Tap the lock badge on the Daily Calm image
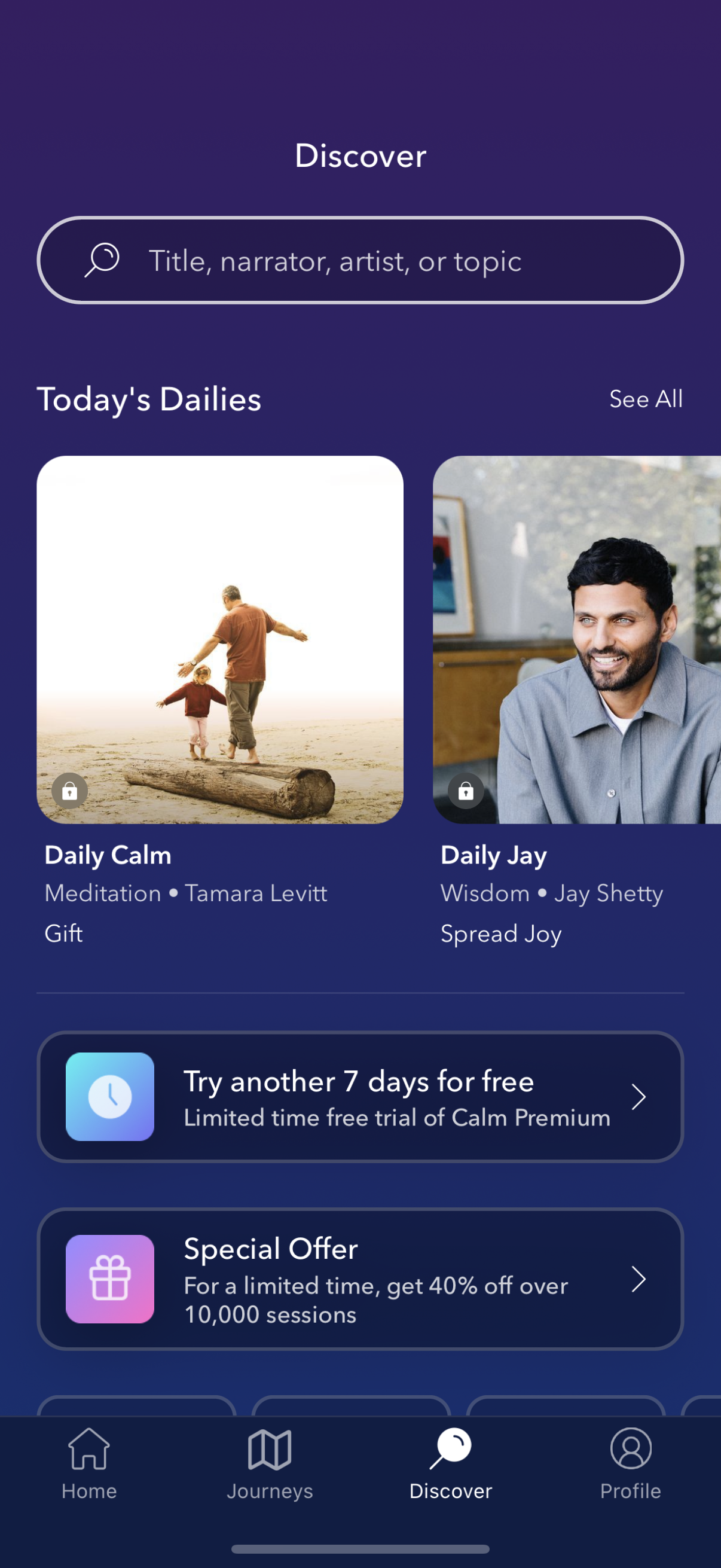 point(70,791)
